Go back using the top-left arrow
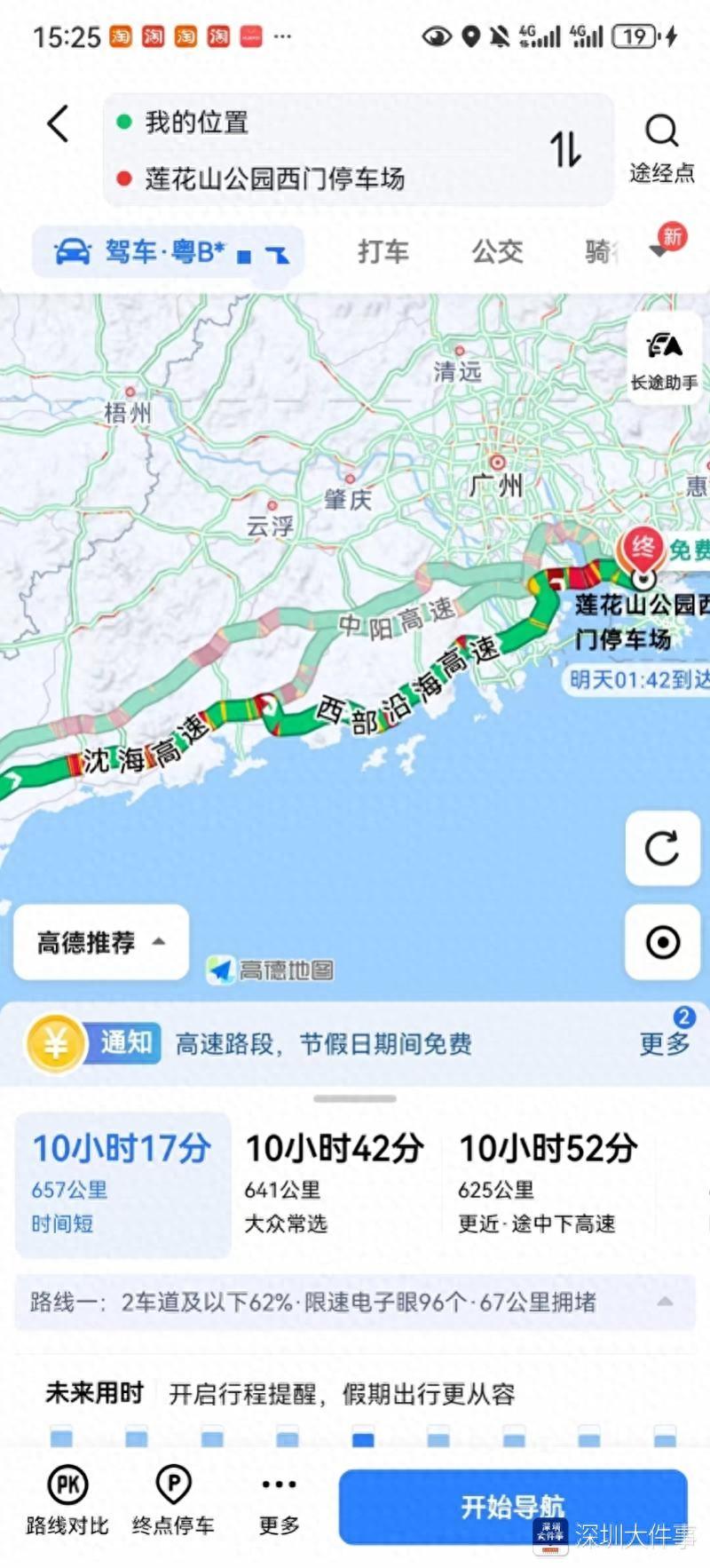Screen dimensions: 710x1568 click(59, 123)
